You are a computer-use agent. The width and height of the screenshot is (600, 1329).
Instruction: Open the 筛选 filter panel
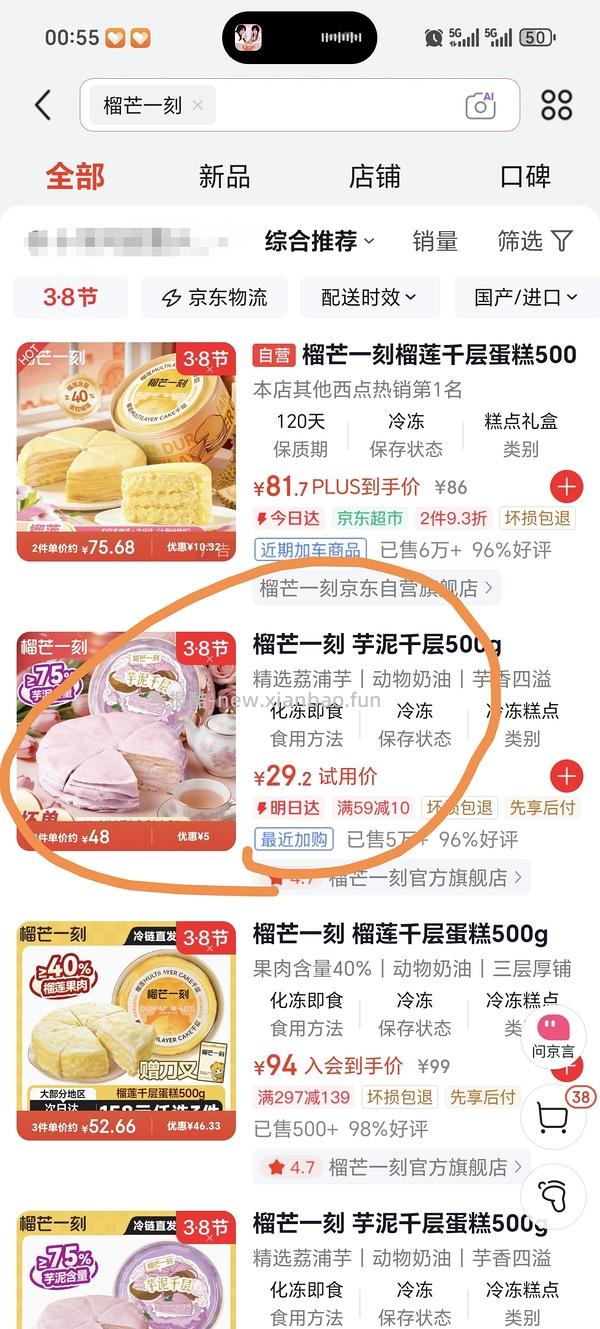pyautogui.click(x=534, y=241)
